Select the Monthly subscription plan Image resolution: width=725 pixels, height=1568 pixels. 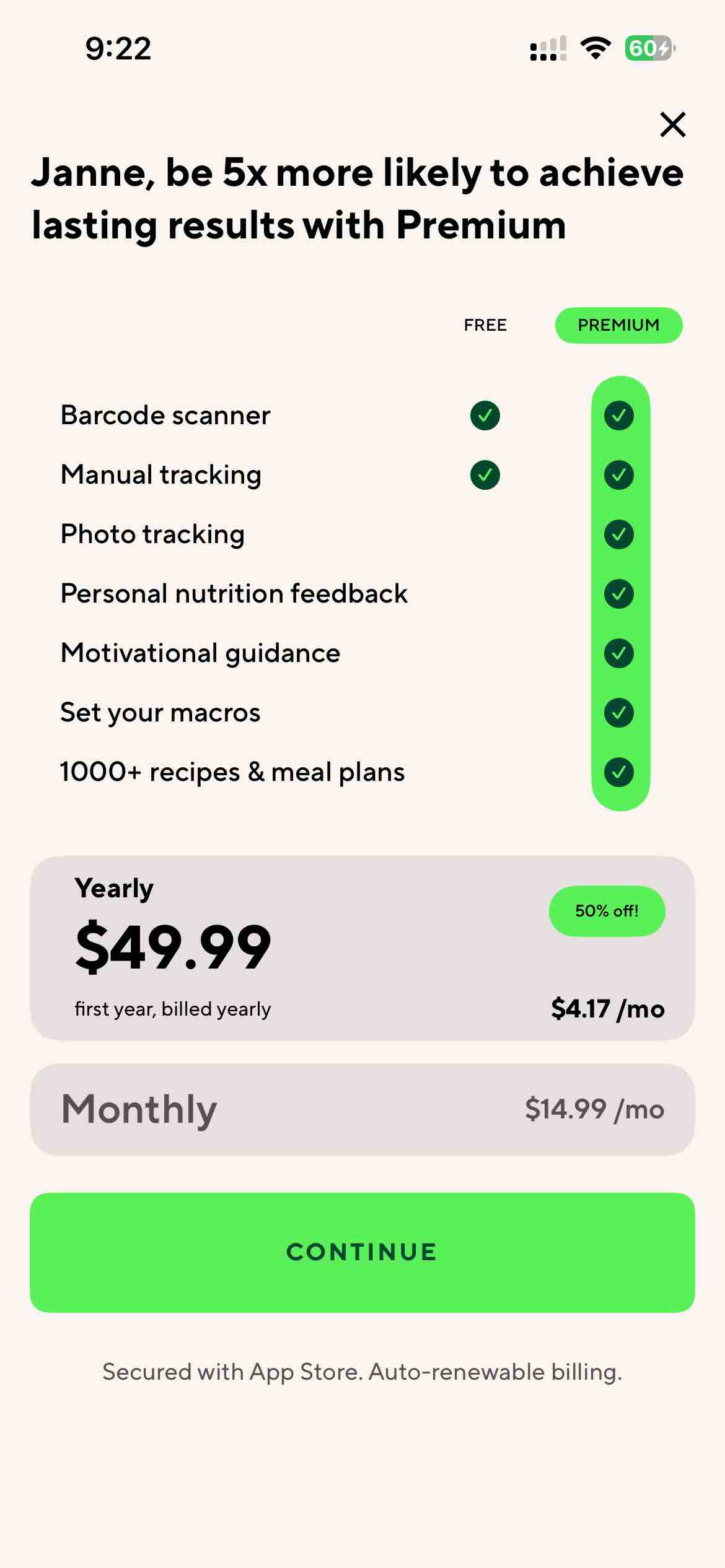362,1109
